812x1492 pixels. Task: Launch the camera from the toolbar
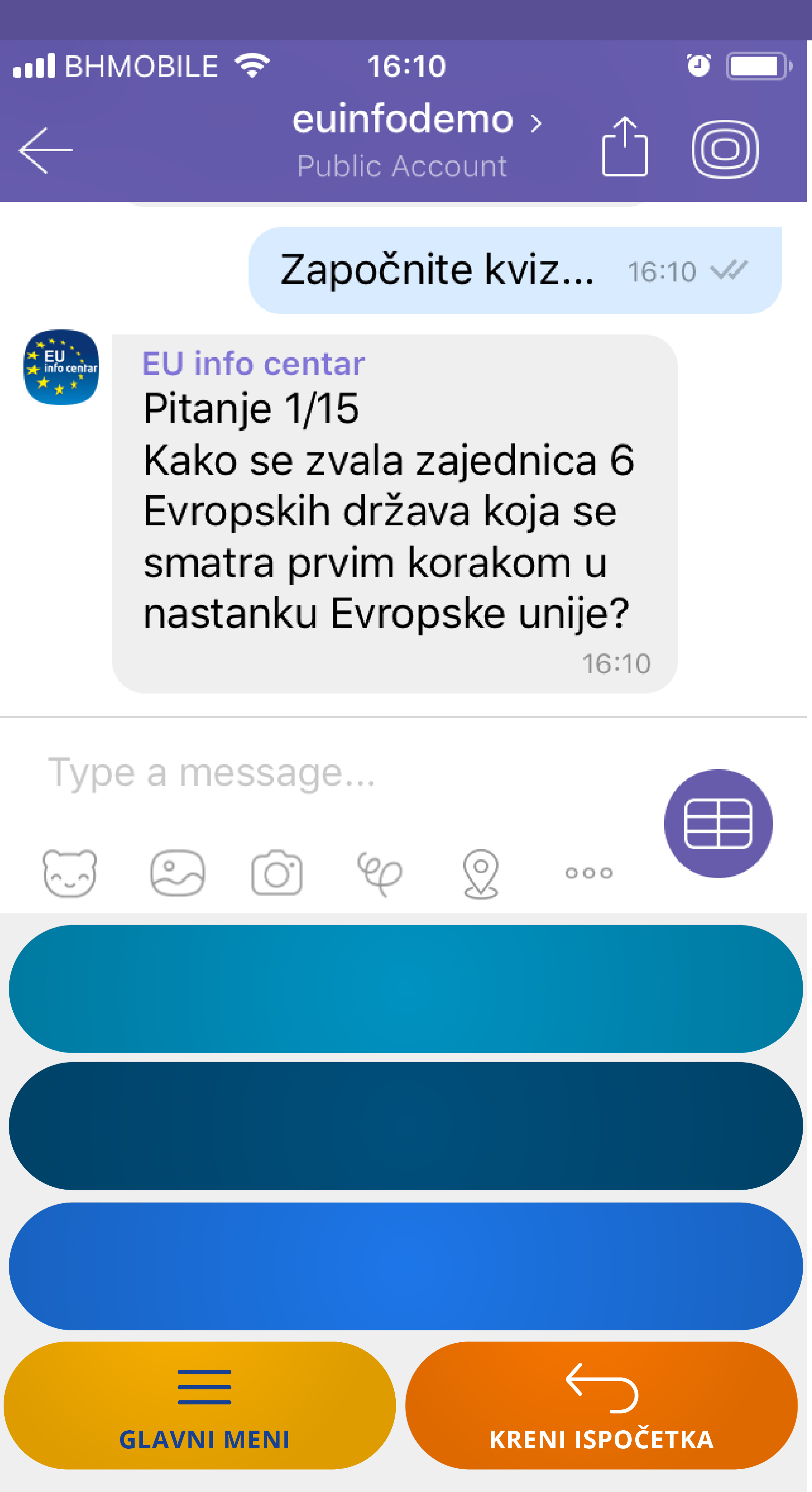[277, 873]
